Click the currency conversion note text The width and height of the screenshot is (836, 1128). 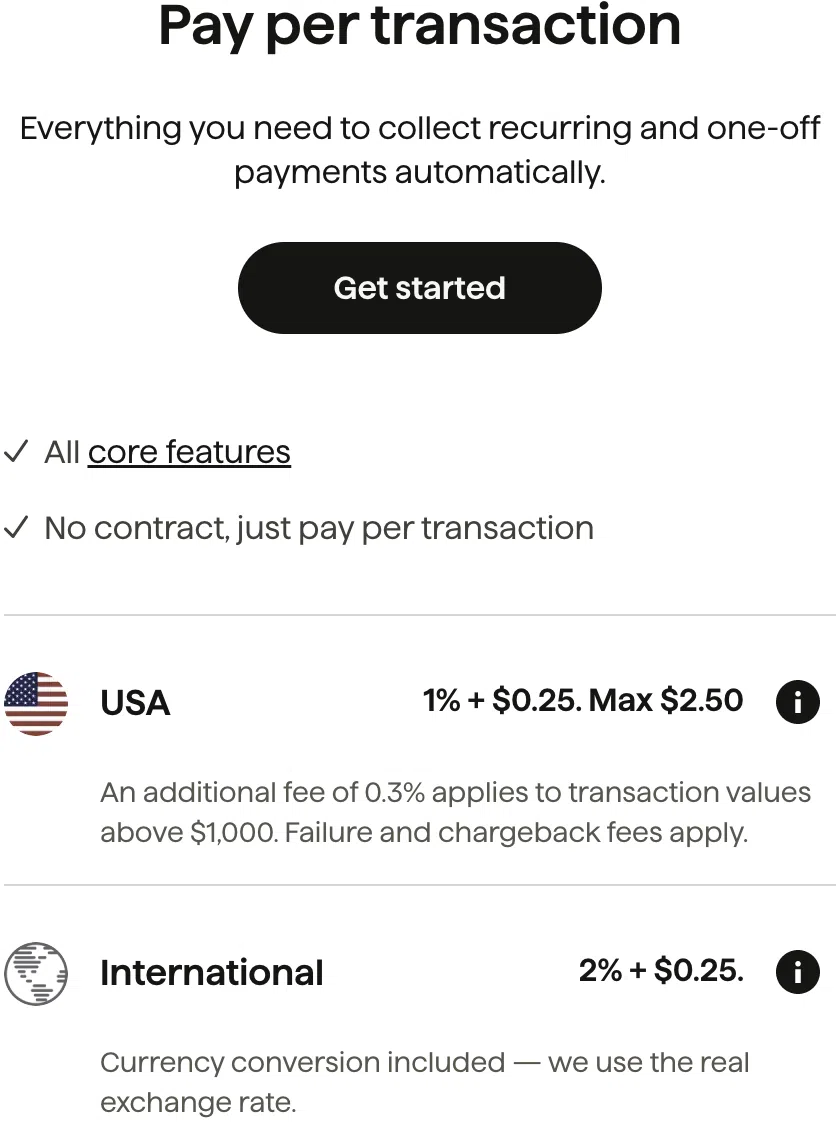tap(424, 1081)
